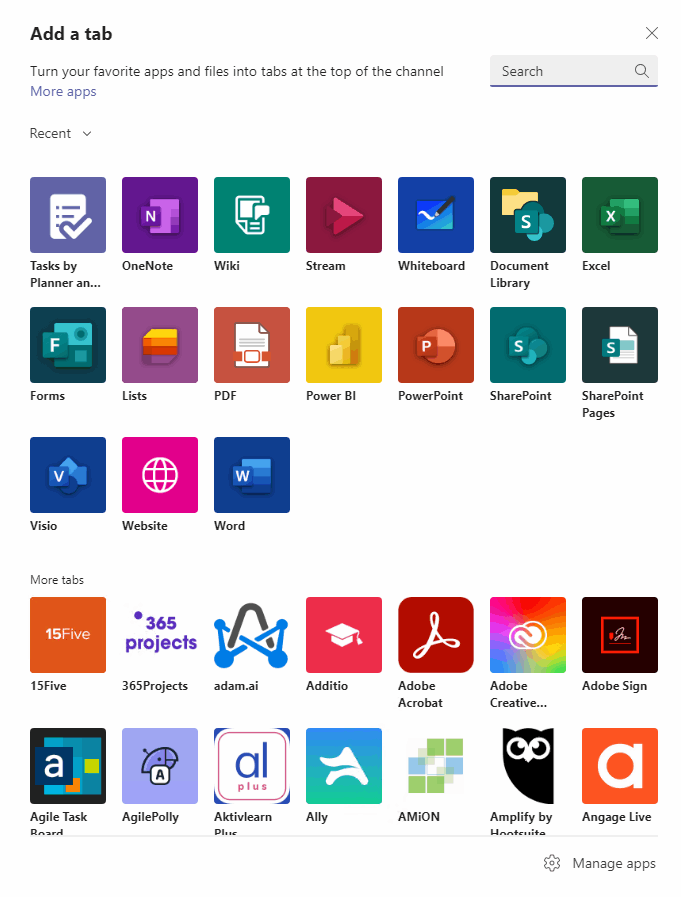Select the OneNote app tile
Image resolution: width=681 pixels, height=897 pixels.
(160, 215)
